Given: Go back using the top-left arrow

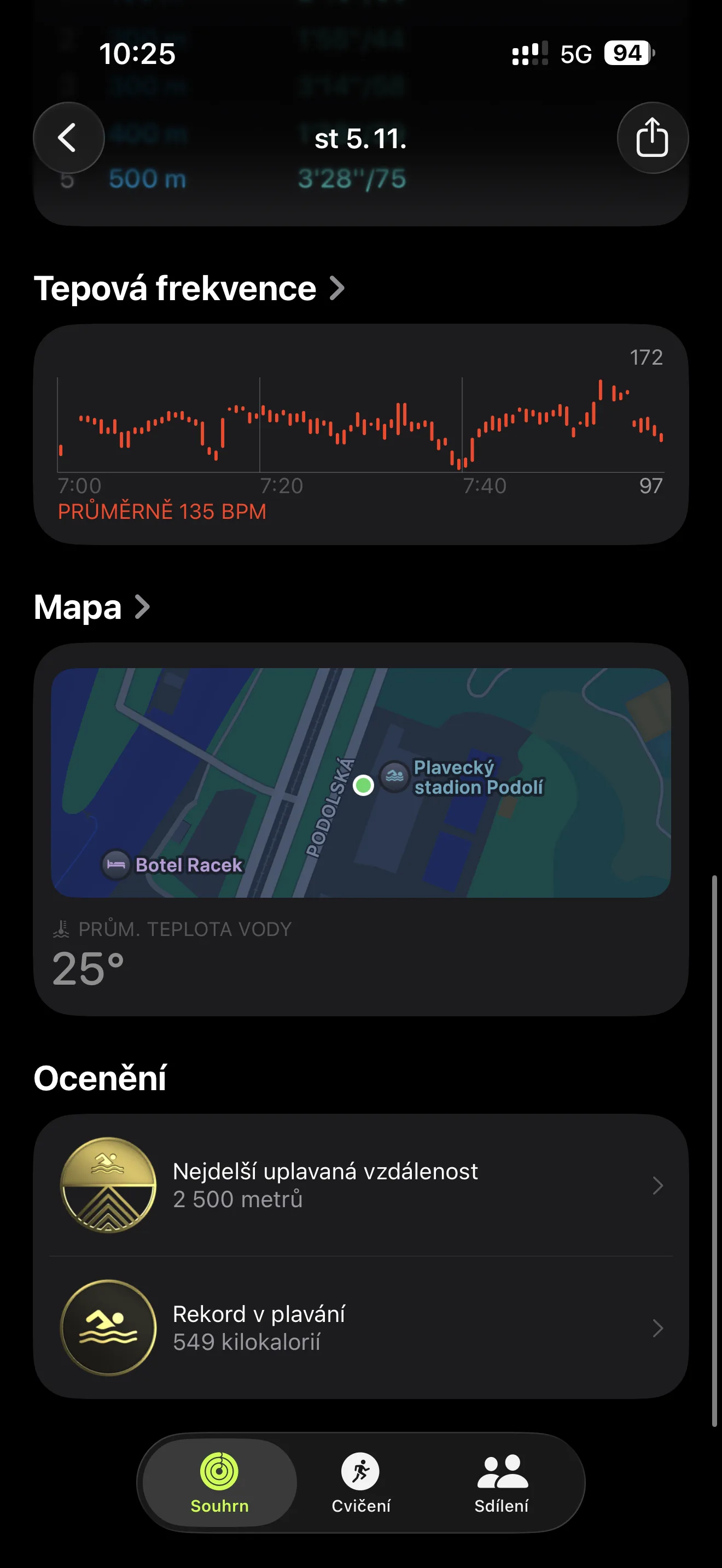Looking at the screenshot, I should click(68, 138).
